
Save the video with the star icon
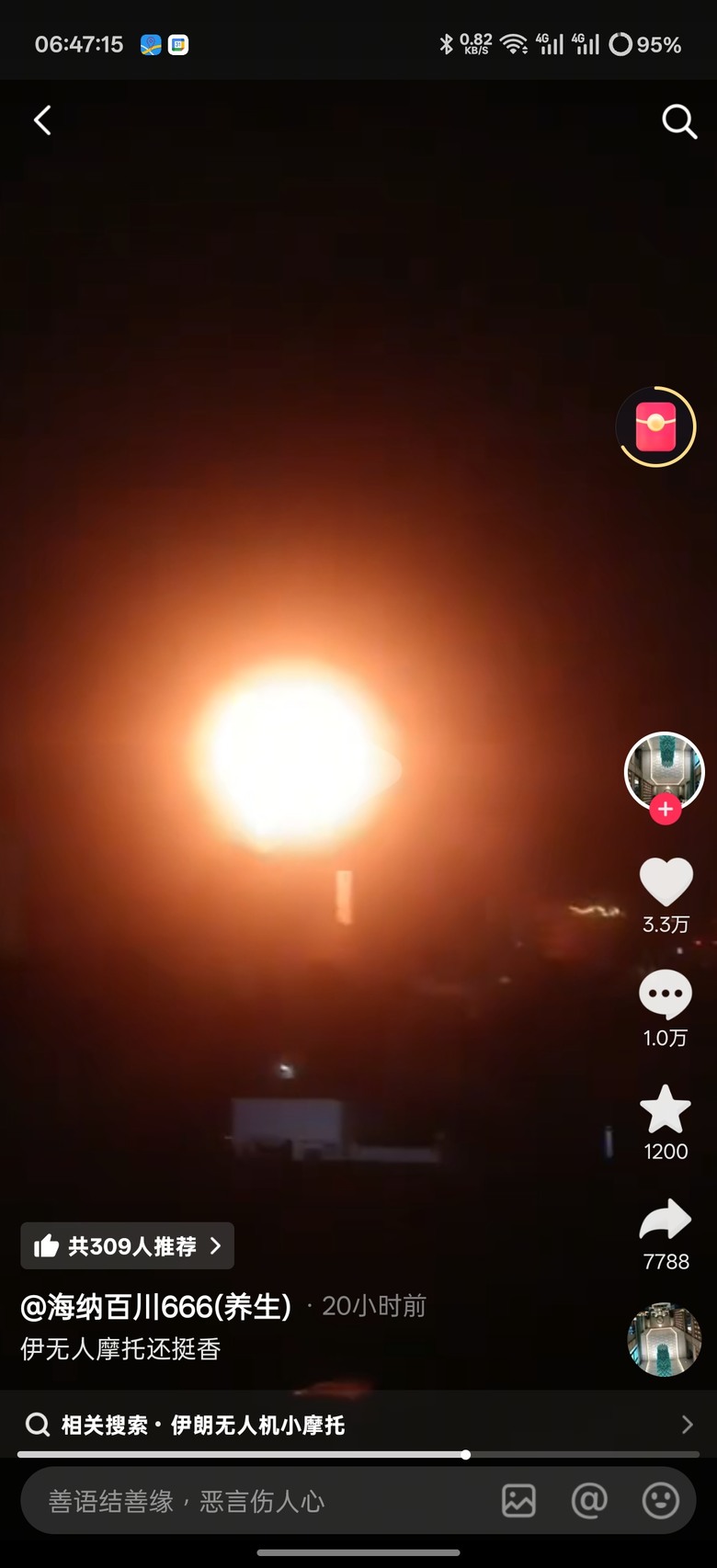tap(666, 1109)
